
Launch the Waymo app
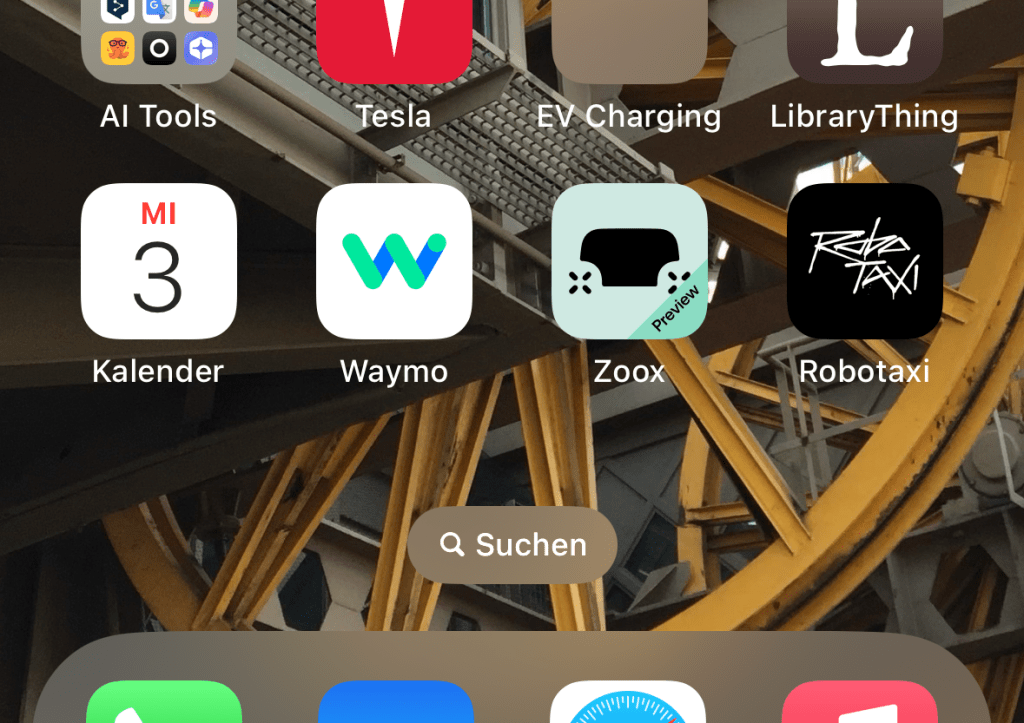click(x=394, y=261)
